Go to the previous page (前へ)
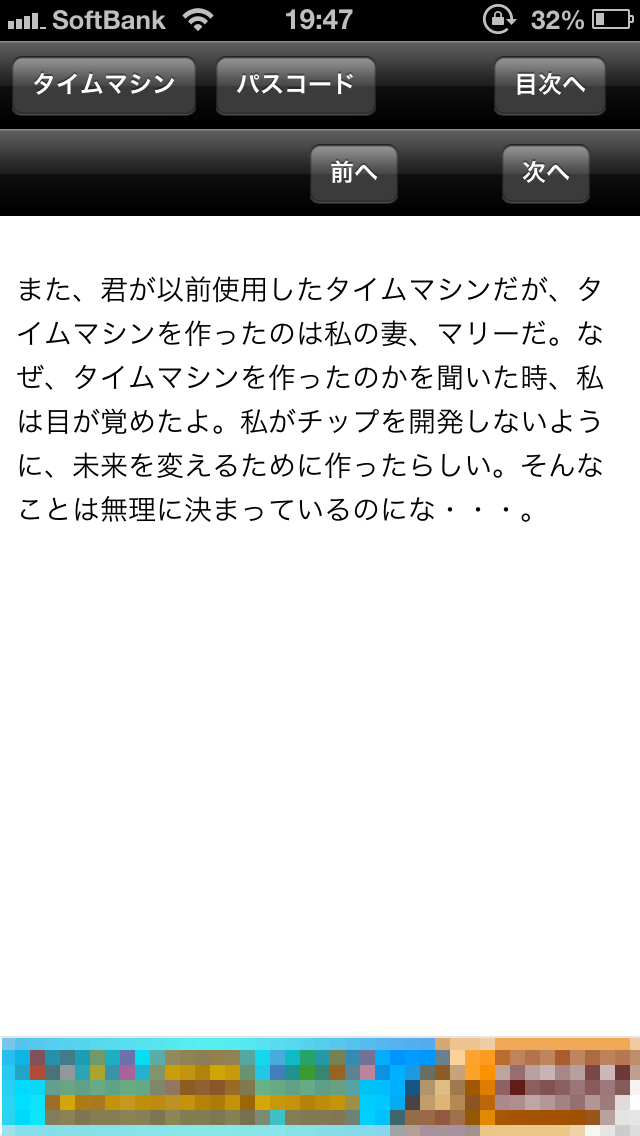The image size is (640, 1136). point(354,173)
